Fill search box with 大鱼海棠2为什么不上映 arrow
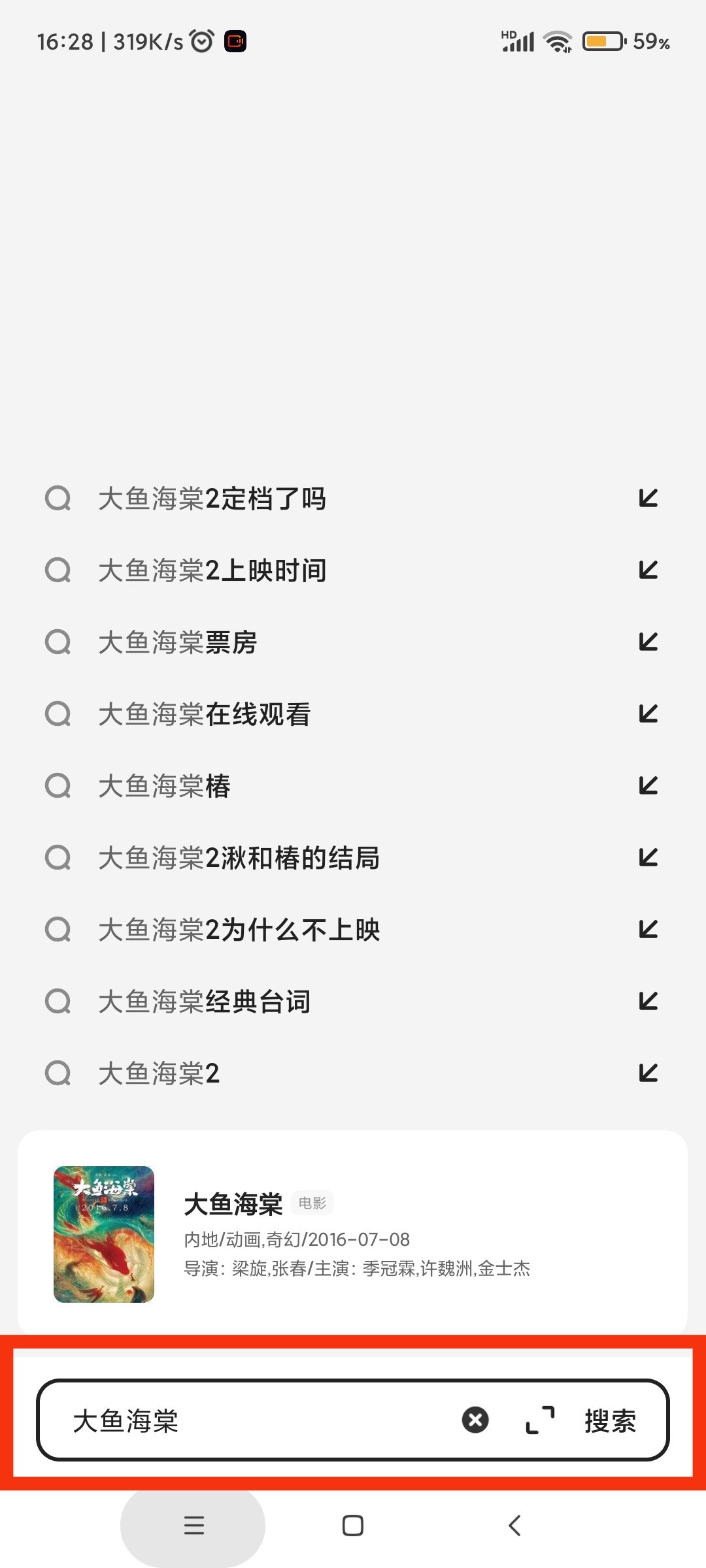 point(648,929)
